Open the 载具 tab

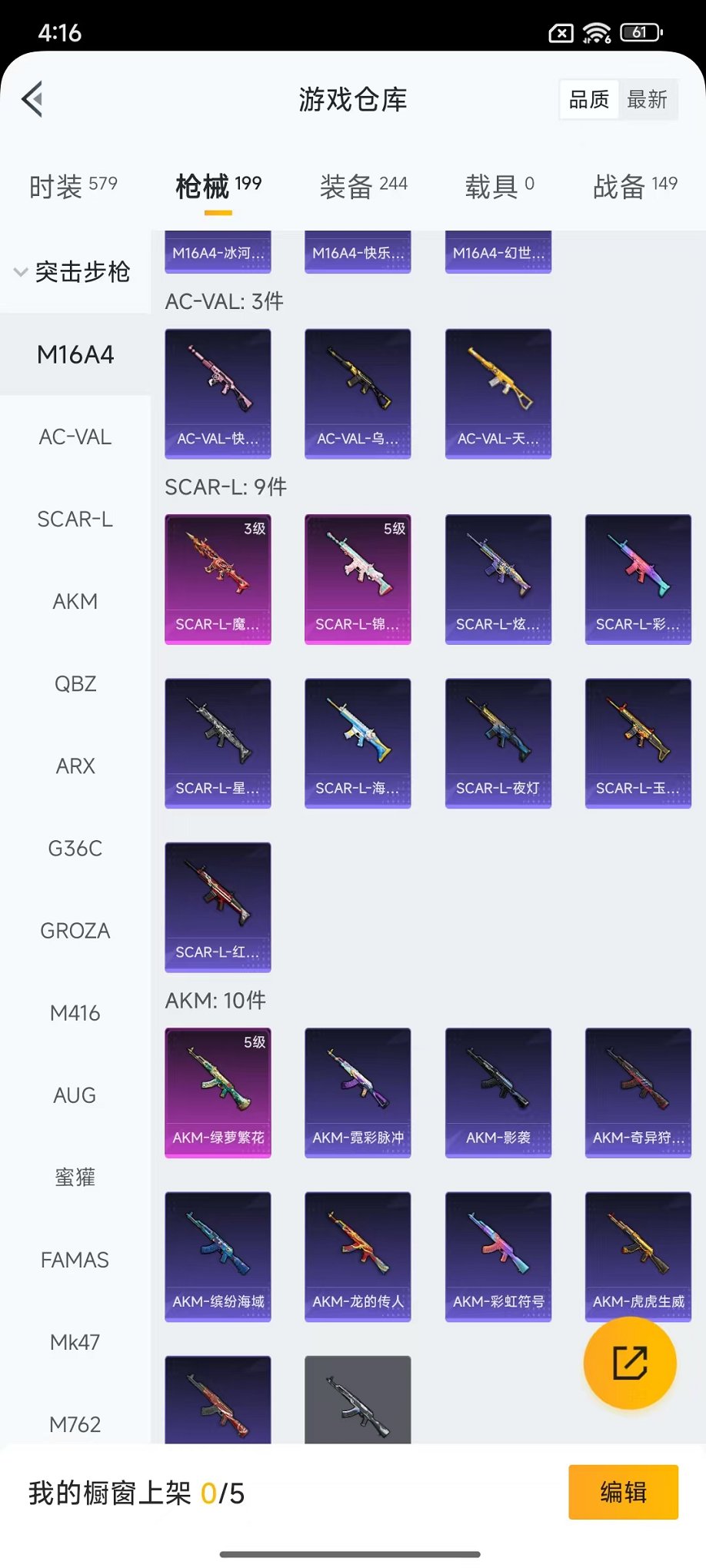tap(499, 185)
